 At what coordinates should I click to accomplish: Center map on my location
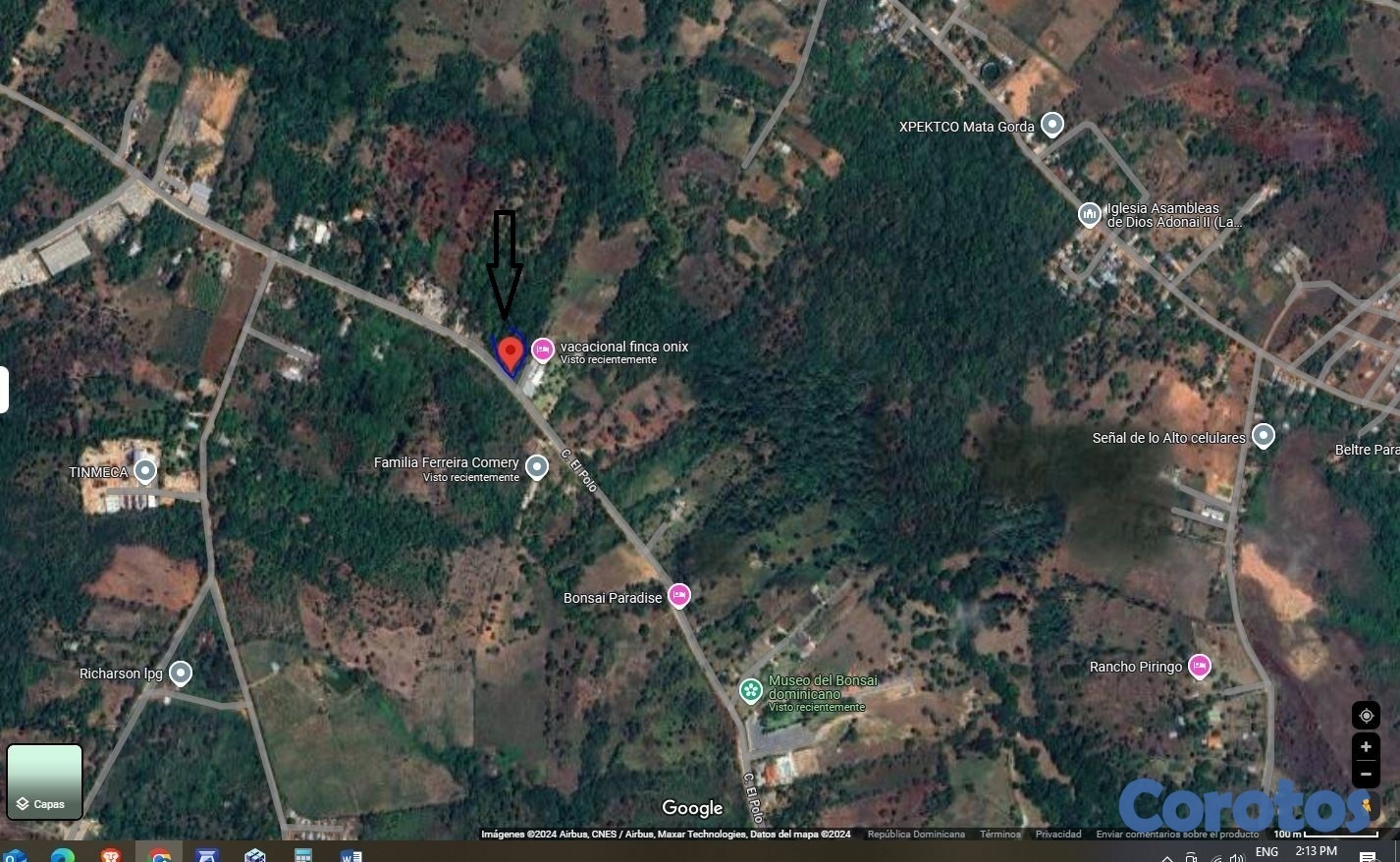(1366, 716)
